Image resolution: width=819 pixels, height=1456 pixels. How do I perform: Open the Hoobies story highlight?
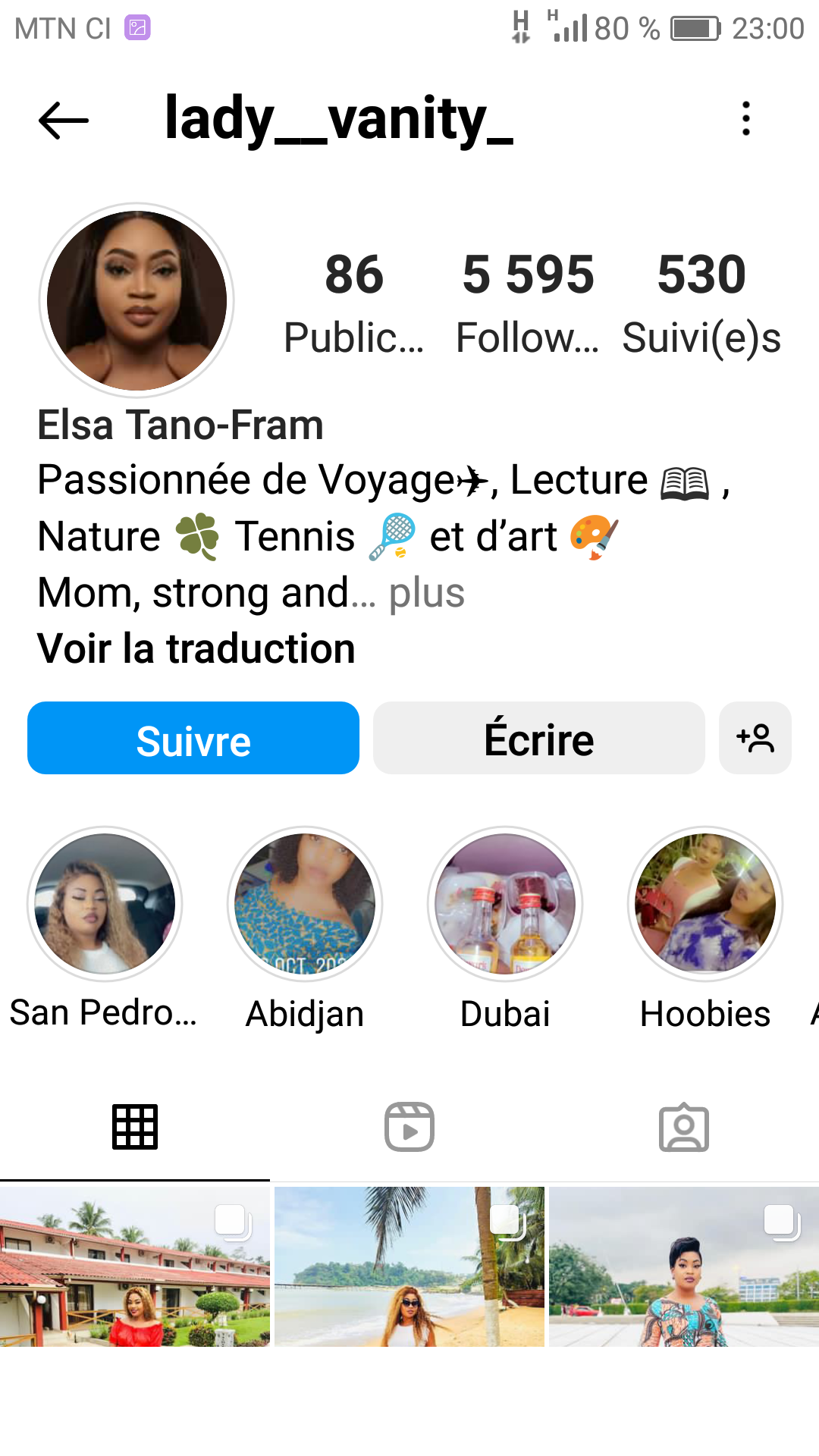coord(705,904)
